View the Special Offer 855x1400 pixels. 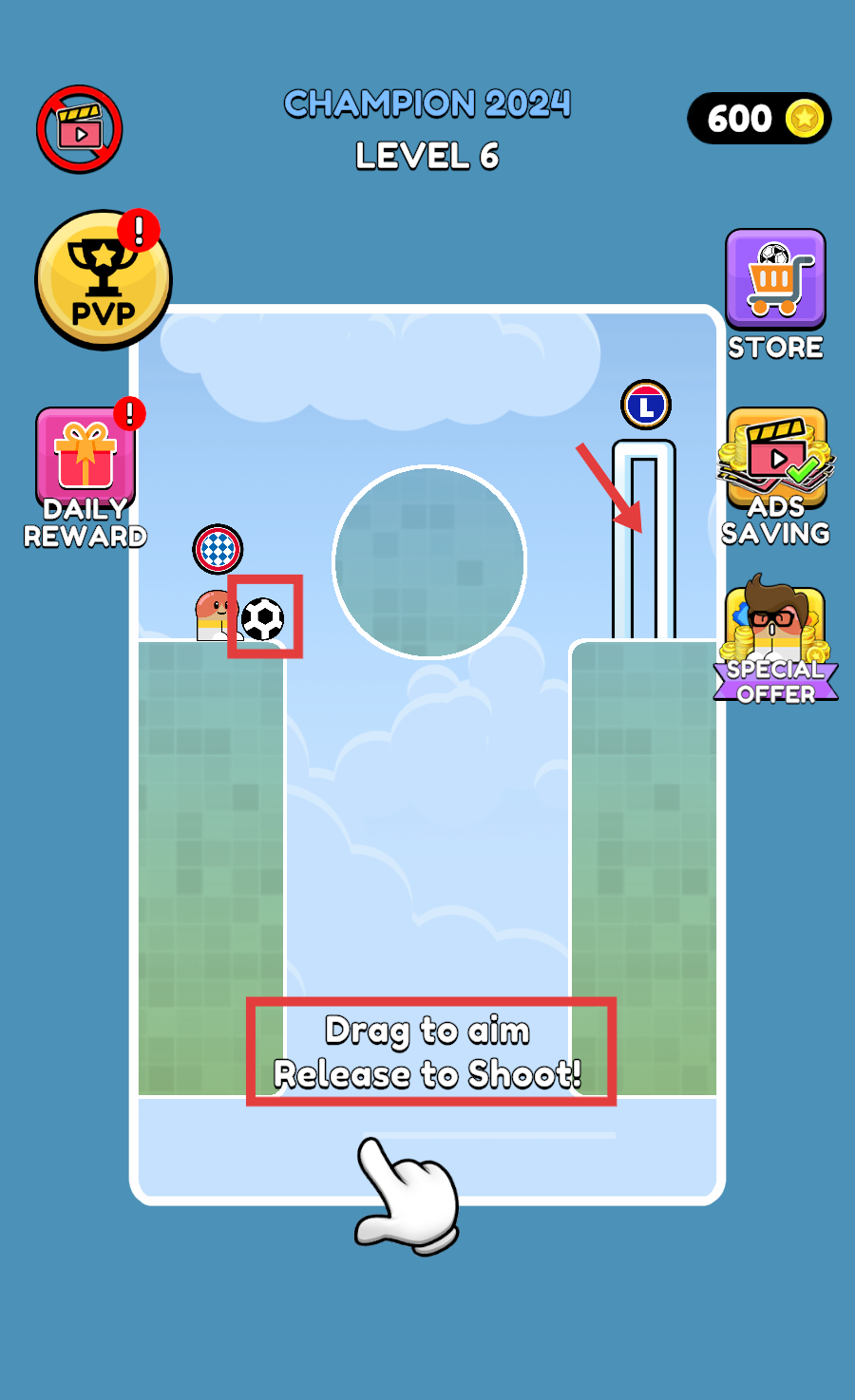tap(776, 638)
